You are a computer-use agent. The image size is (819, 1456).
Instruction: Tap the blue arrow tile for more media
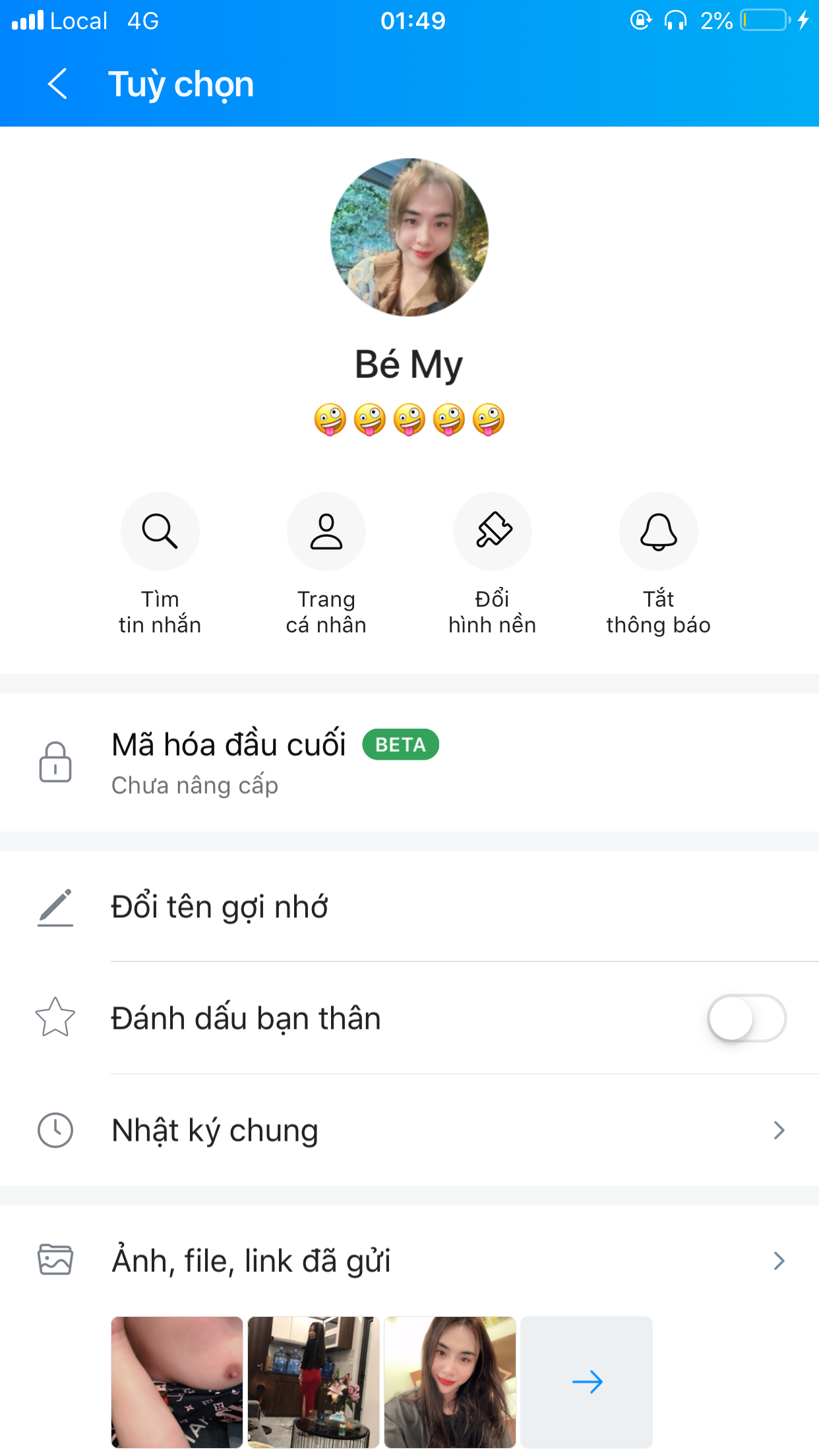point(587,1382)
